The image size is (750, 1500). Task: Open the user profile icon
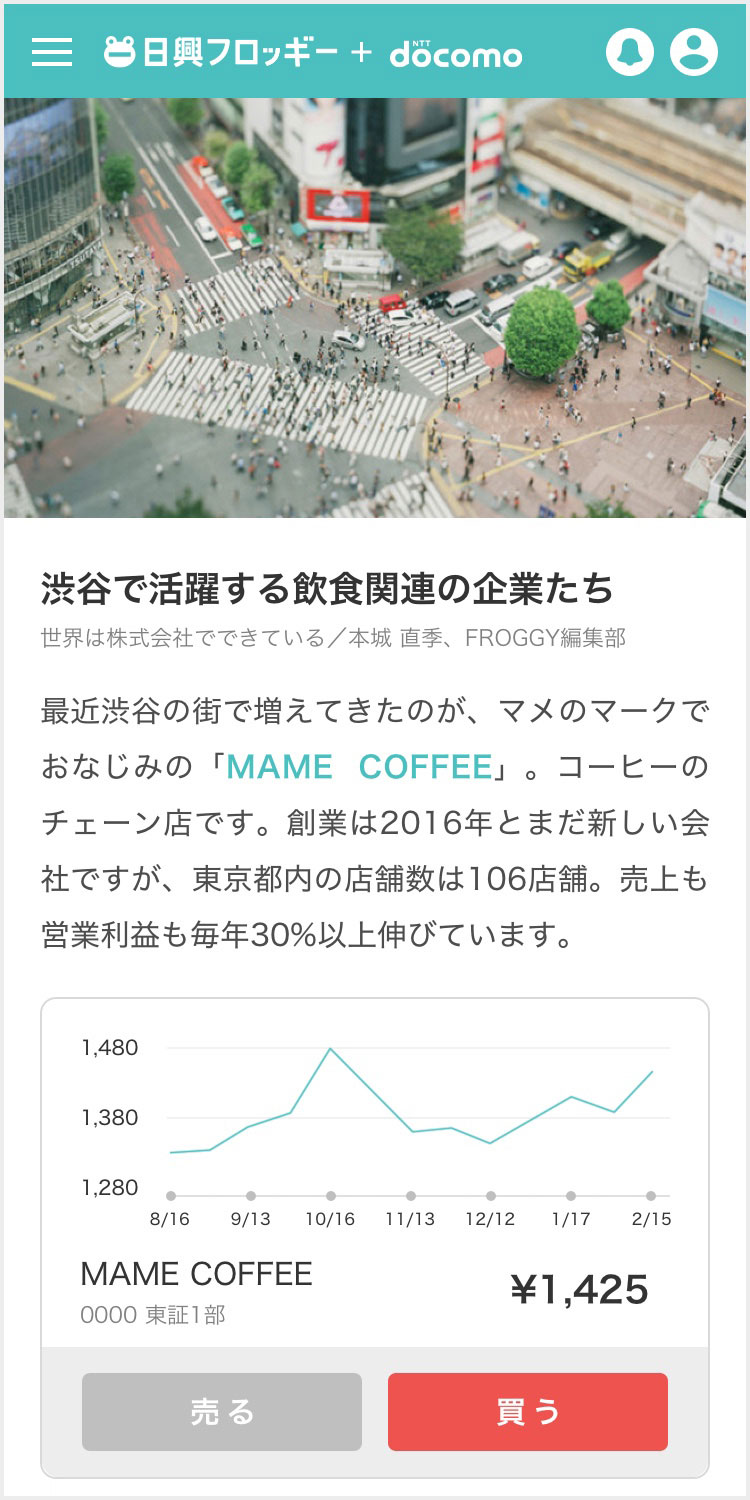pyautogui.click(x=694, y=53)
